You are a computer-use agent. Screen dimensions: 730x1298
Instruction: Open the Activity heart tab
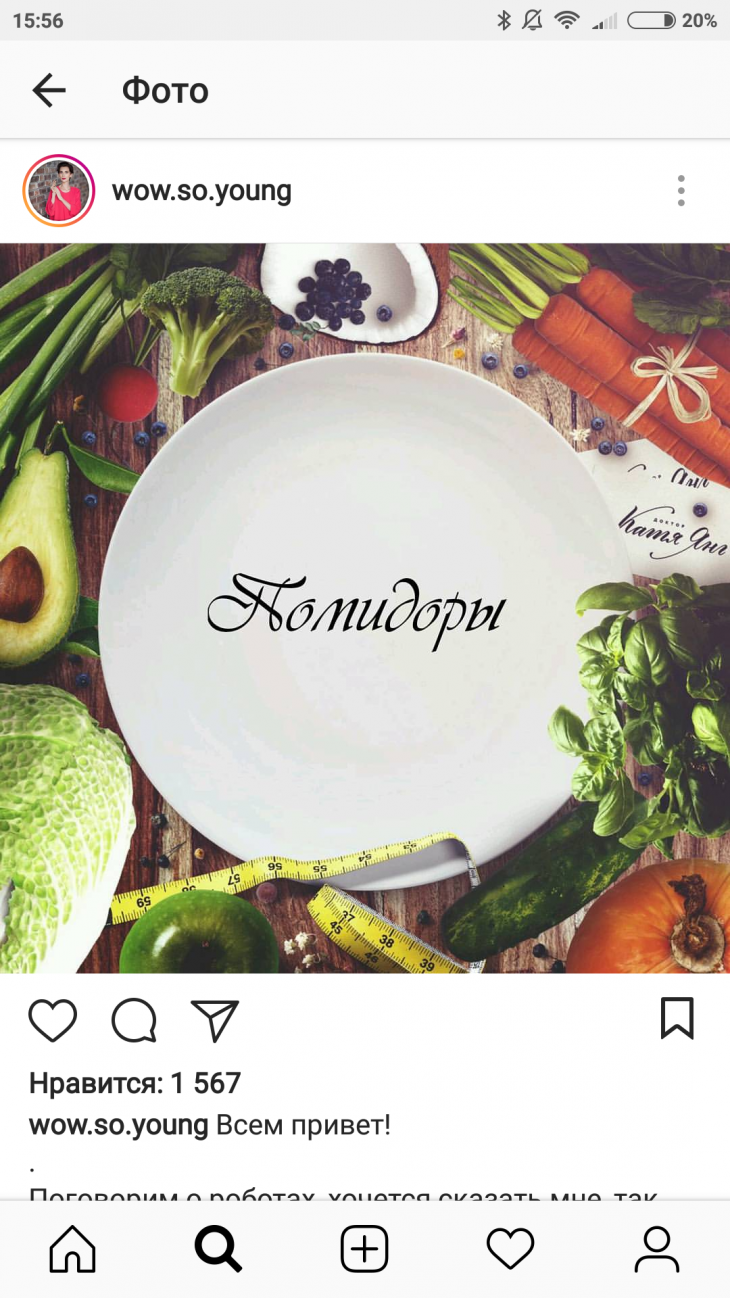tap(510, 1249)
